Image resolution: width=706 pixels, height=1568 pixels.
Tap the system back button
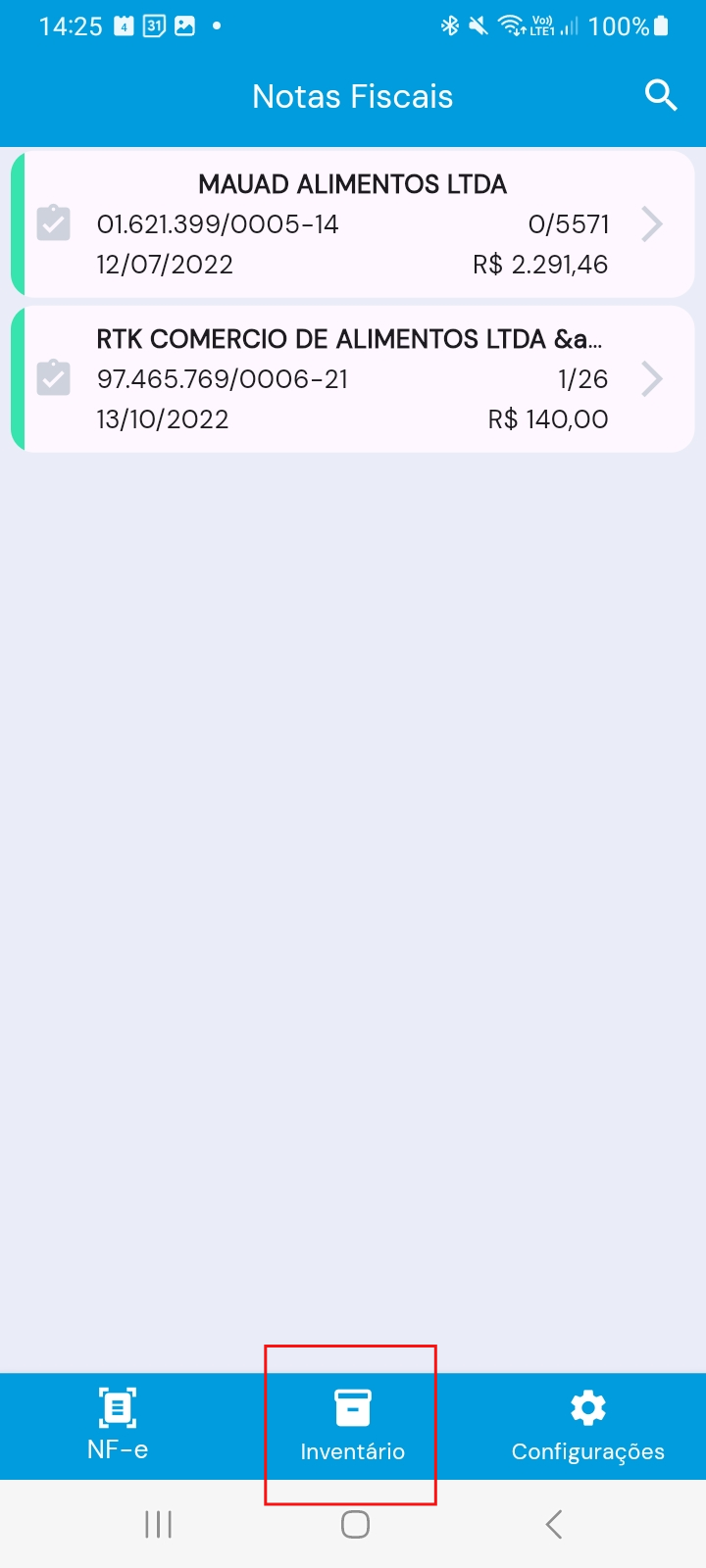point(554,1524)
